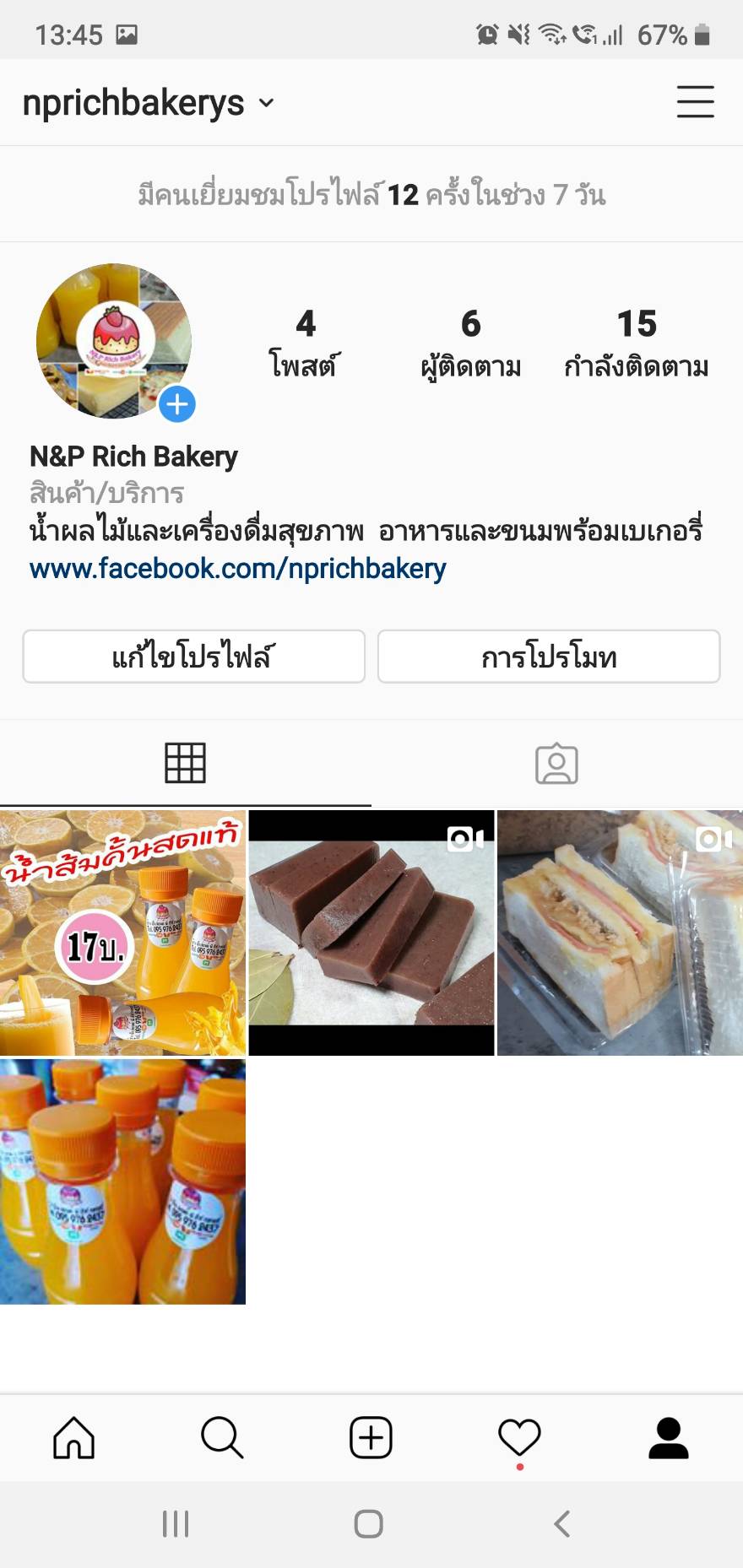Viewport: 743px width, 1568px height.
Task: View the 6 followers list
Action: pos(470,343)
